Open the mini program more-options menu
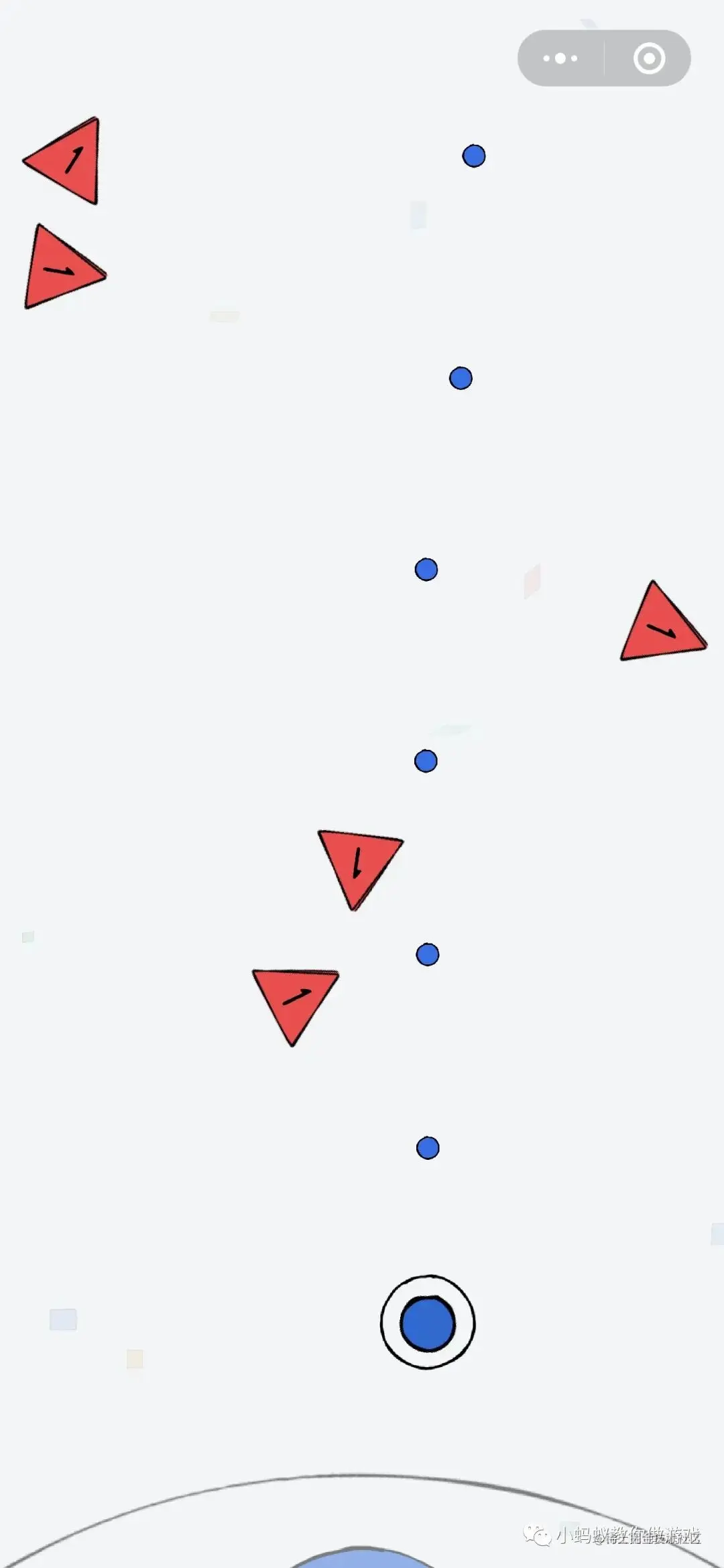Screen dimensions: 724x1568 [560, 58]
